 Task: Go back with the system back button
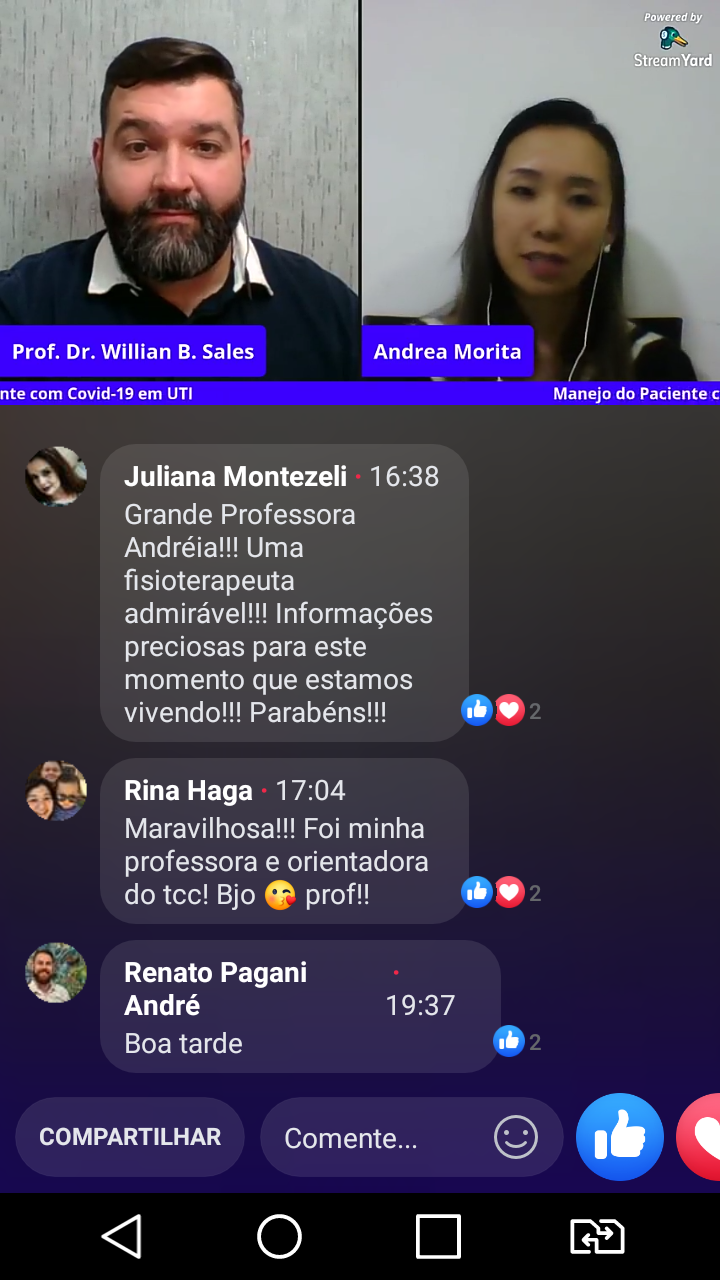point(122,1237)
